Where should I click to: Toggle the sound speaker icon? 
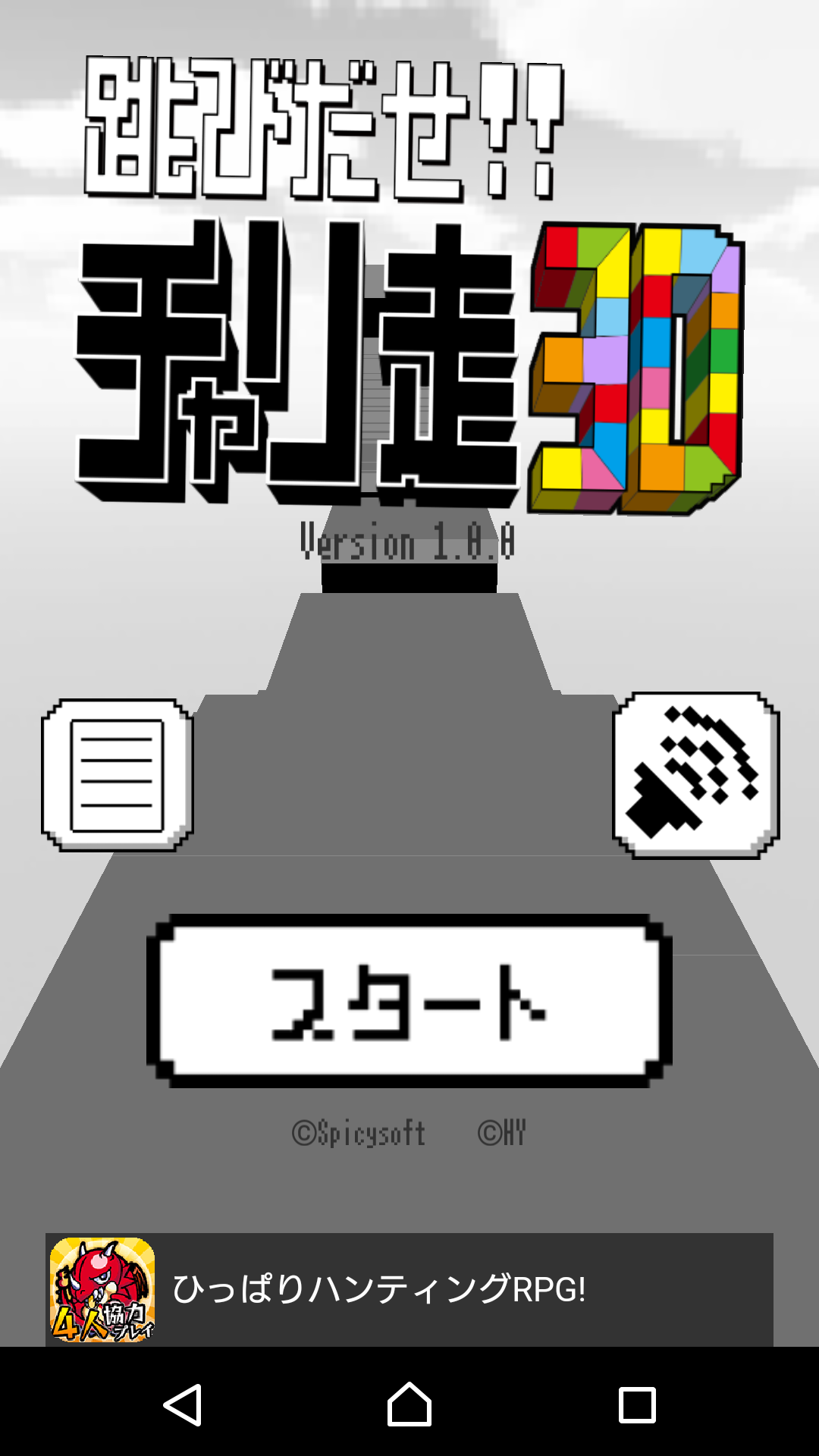click(x=695, y=775)
